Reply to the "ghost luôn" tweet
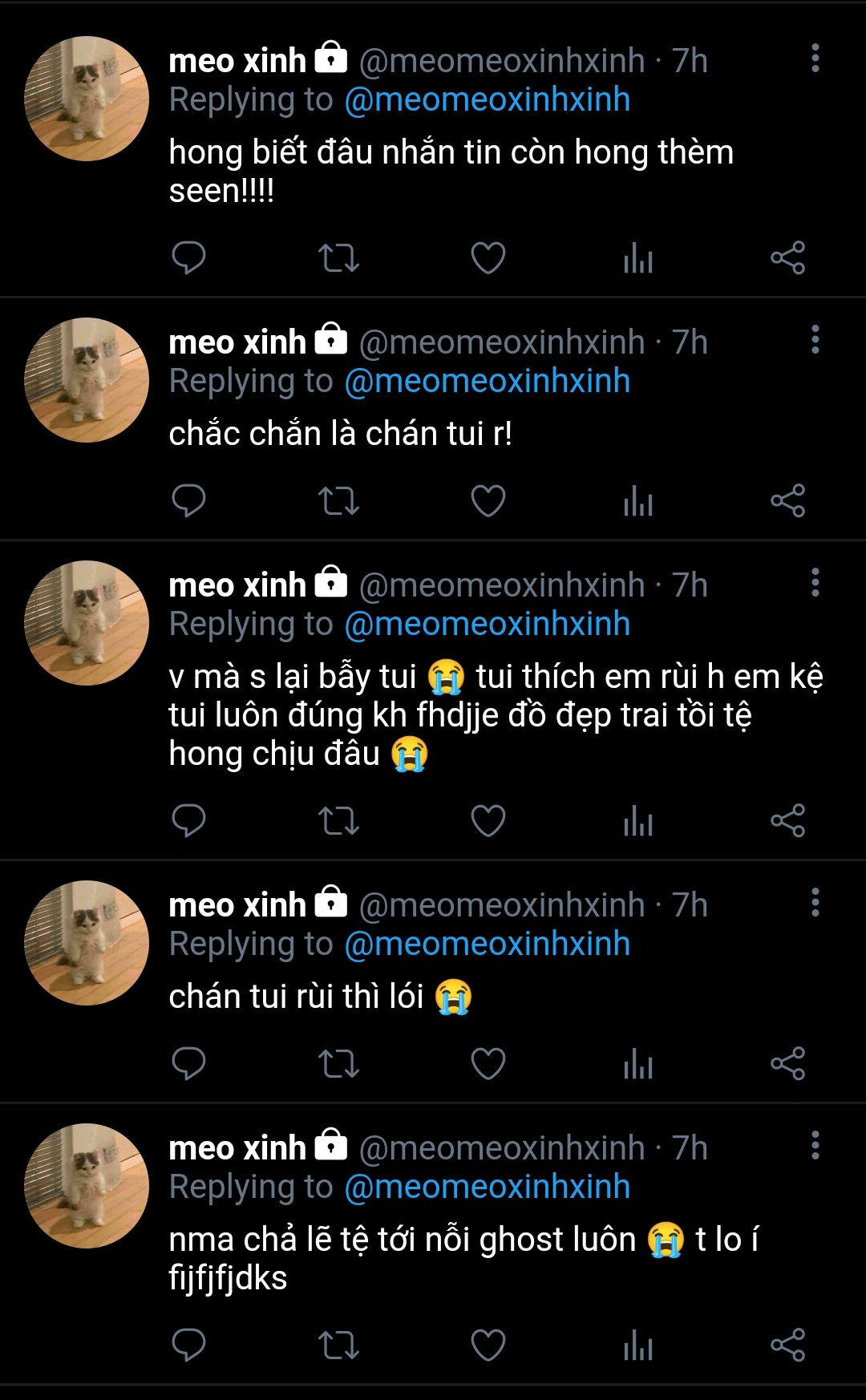The image size is (866, 1400). pyautogui.click(x=189, y=1345)
